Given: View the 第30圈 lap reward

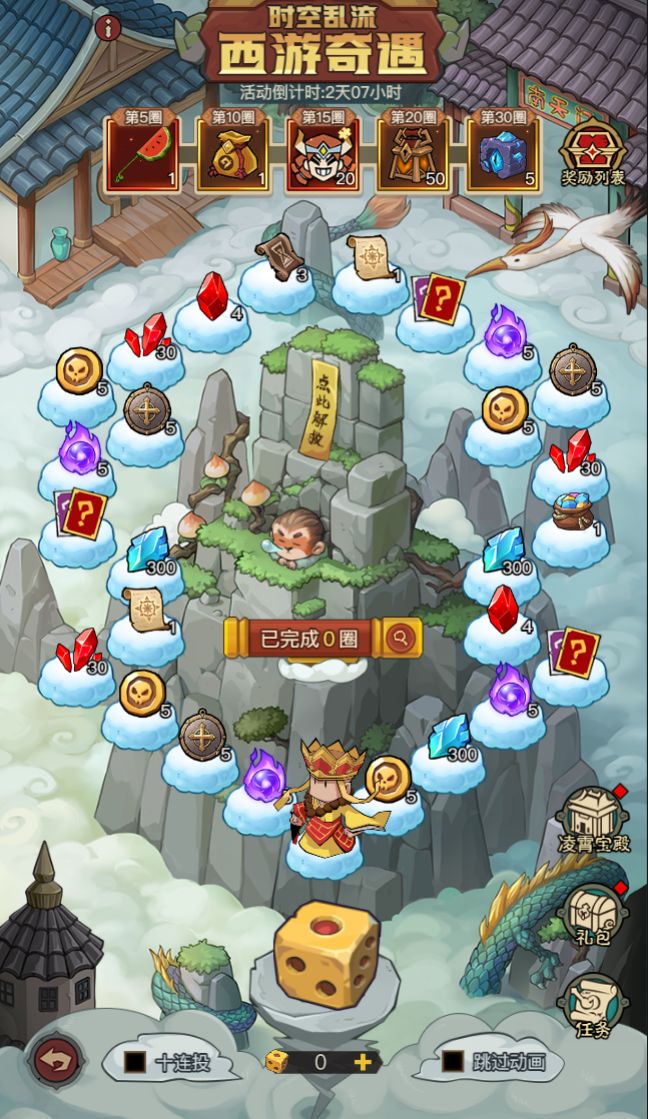Looking at the screenshot, I should 503,153.
